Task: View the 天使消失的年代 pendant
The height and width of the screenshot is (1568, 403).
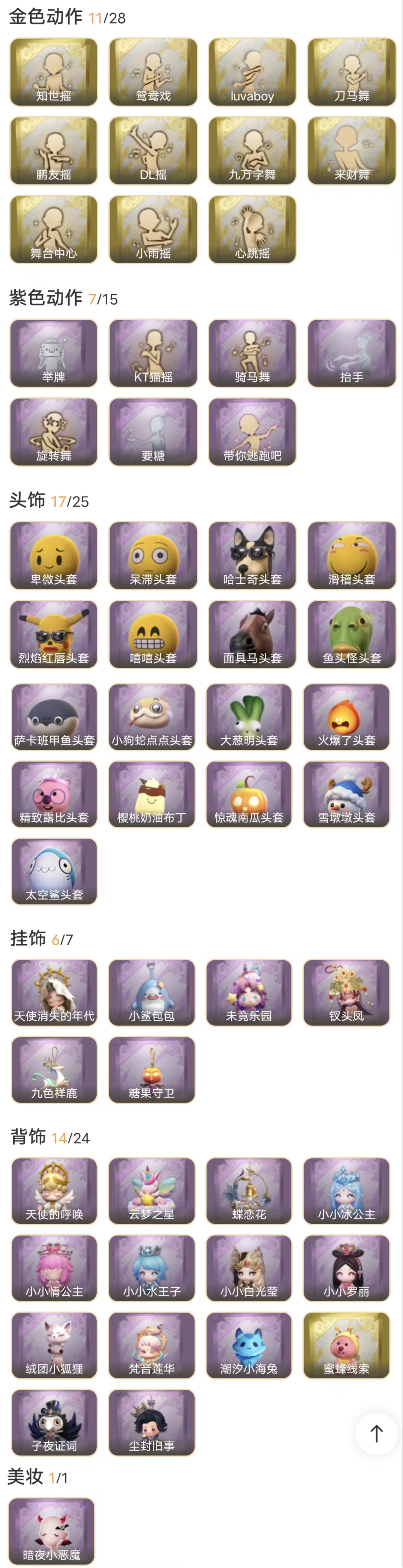Action: tap(54, 993)
